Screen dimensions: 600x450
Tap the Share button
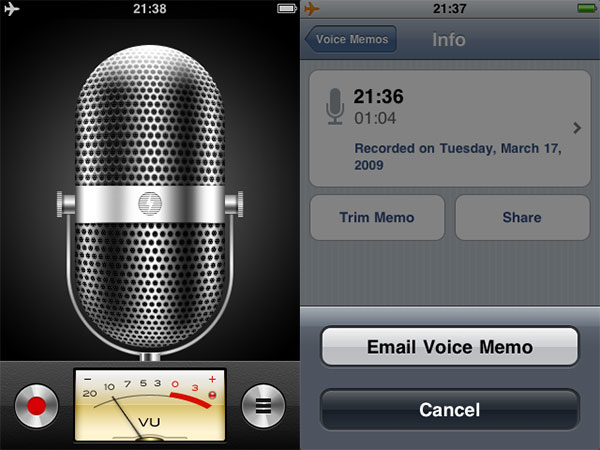pyautogui.click(x=522, y=217)
